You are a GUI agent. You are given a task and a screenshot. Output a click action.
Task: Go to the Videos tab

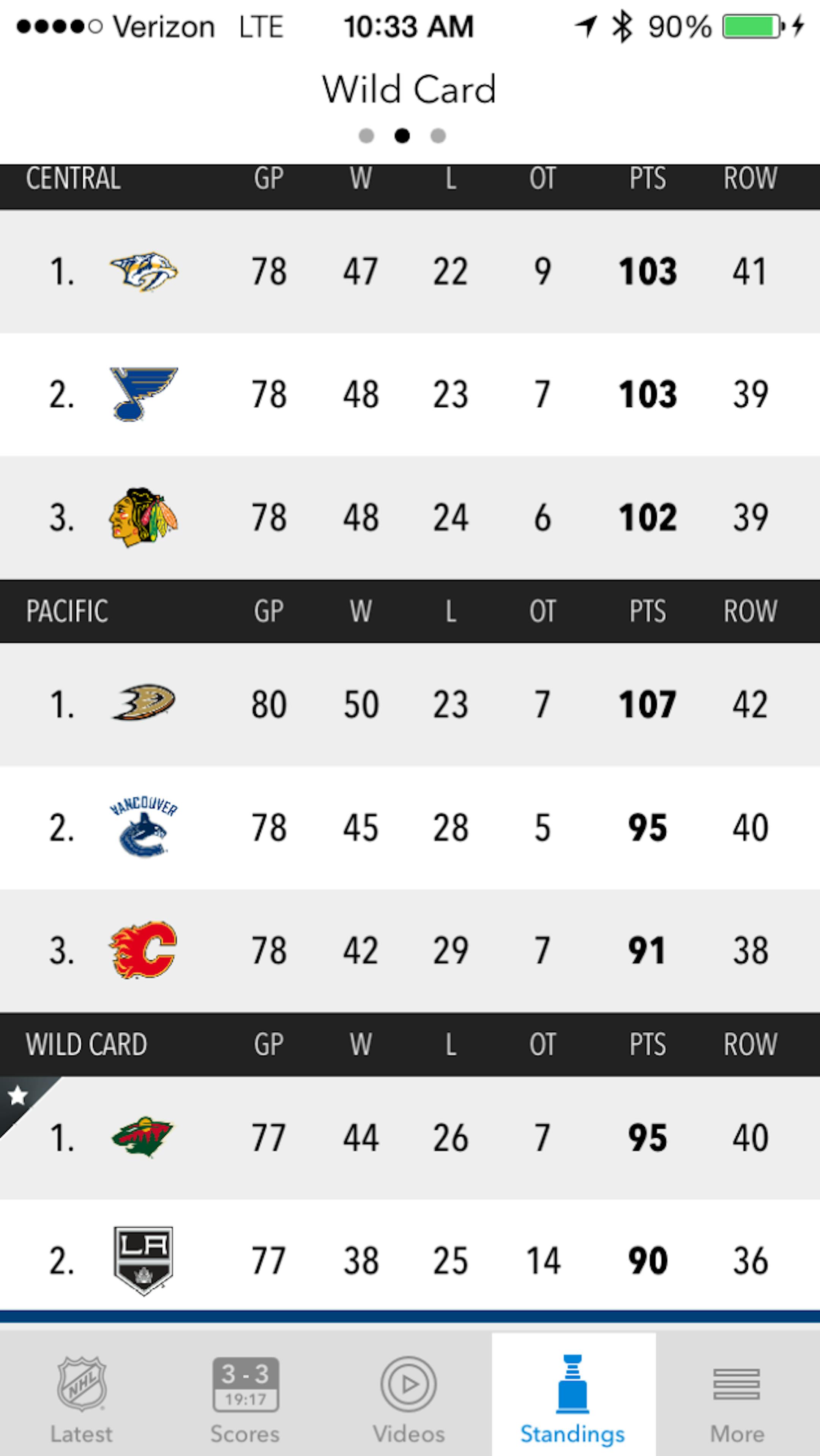pyautogui.click(x=409, y=1394)
